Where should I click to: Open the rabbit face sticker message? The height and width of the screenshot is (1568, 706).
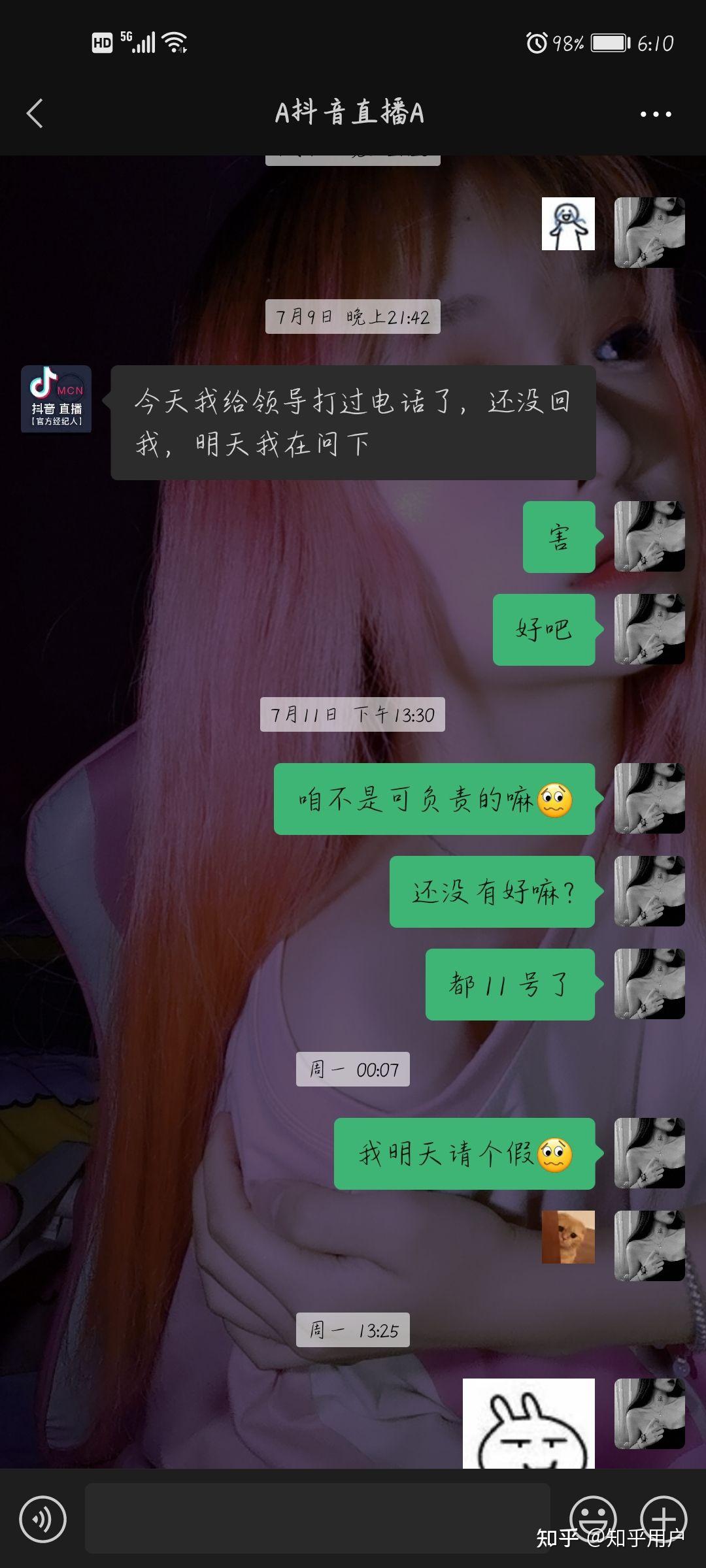(x=528, y=1424)
